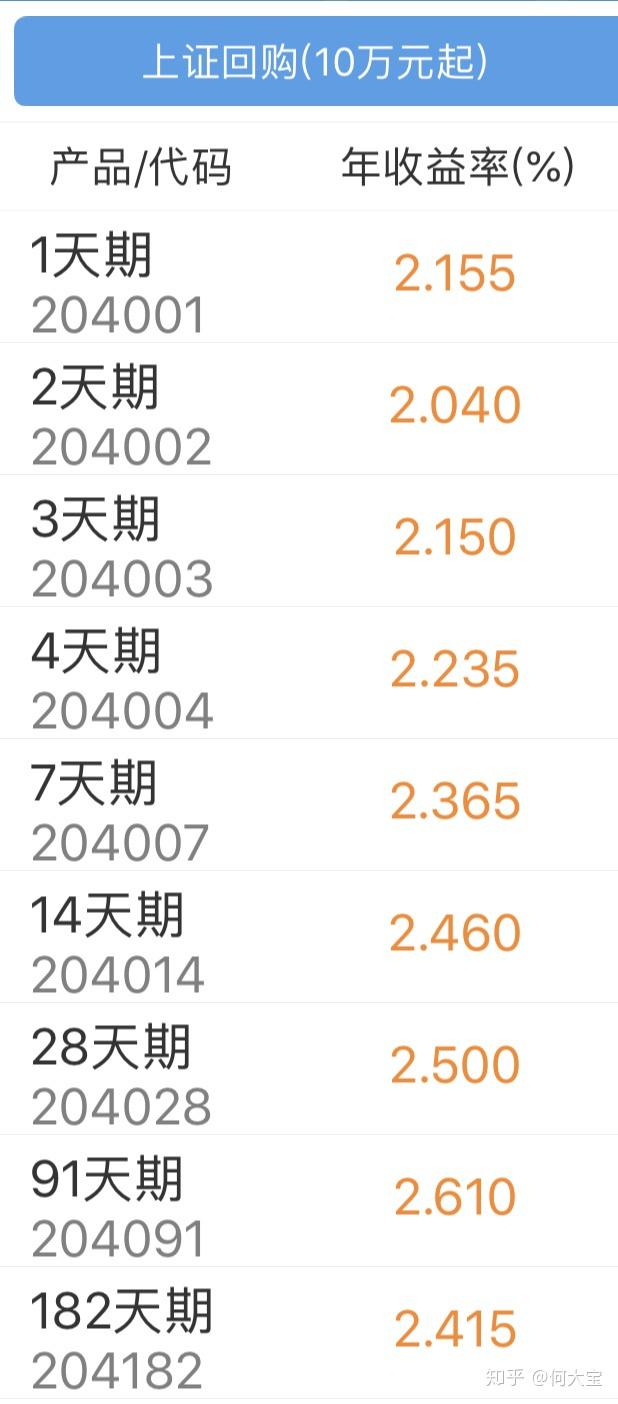Select the 2天期 204002 repo product

pyautogui.click(x=309, y=409)
